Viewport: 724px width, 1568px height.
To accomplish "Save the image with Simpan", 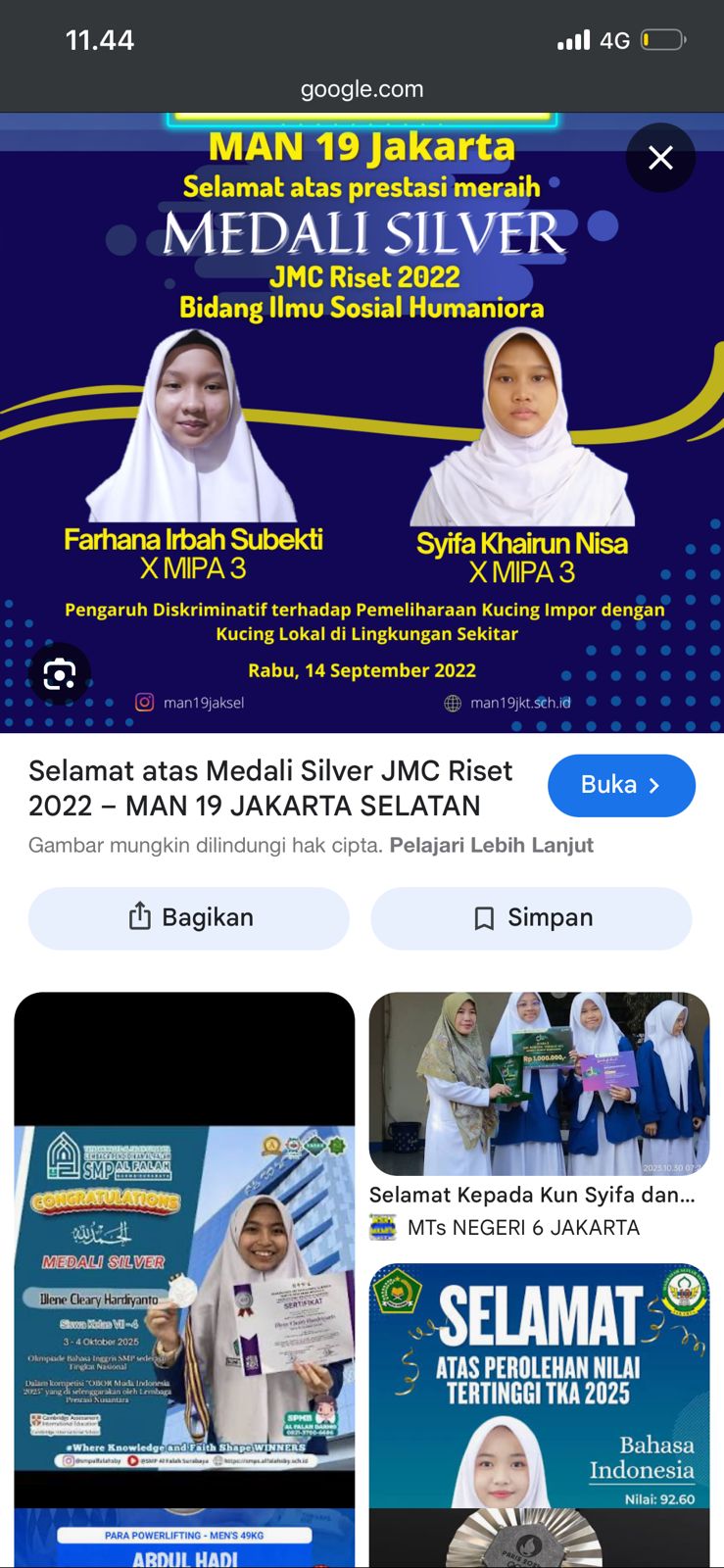I will (531, 918).
